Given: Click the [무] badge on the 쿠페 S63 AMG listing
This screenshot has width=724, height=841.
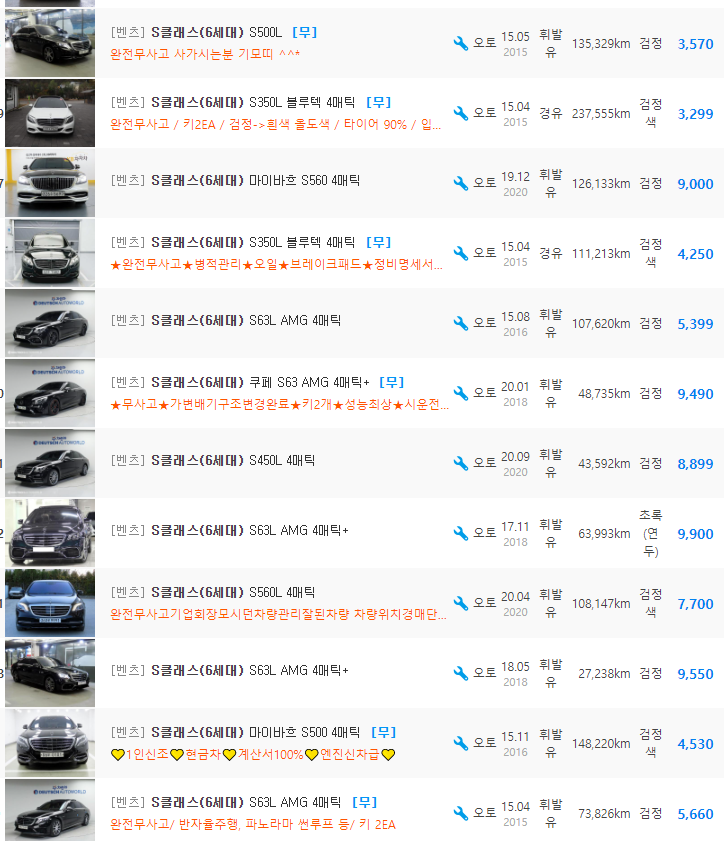Looking at the screenshot, I should pos(393,382).
